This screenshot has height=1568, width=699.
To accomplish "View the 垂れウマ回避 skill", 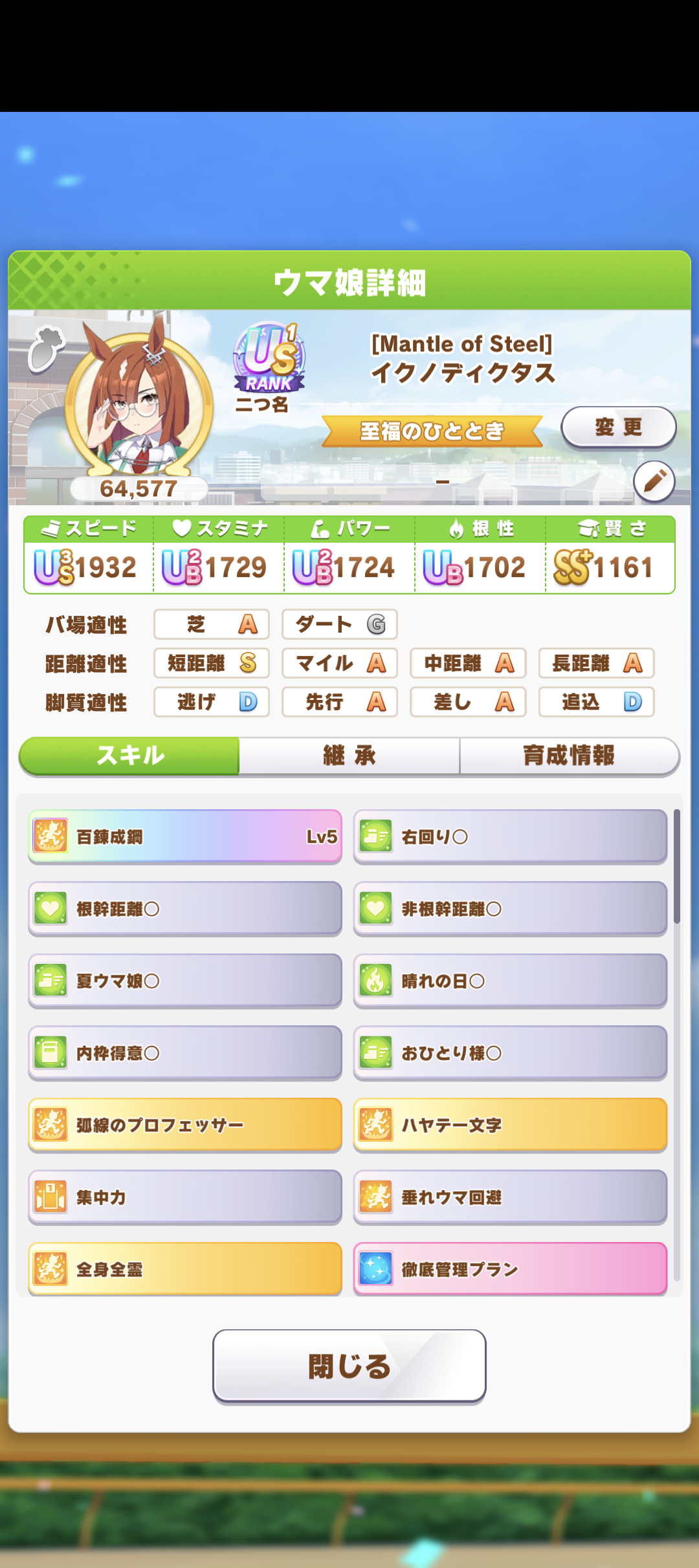I will (510, 1197).
